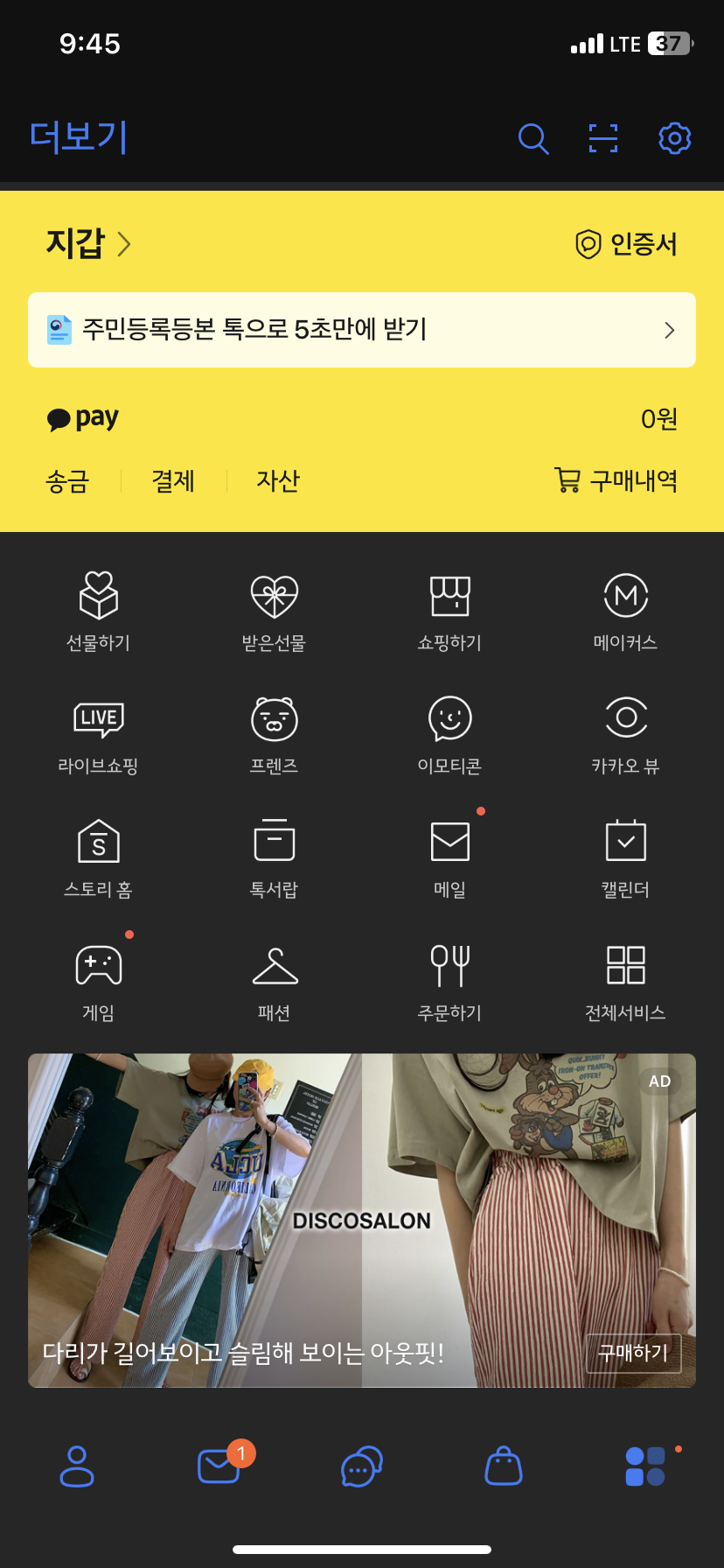The width and height of the screenshot is (724, 1568).
Task: Open the QR code scanner
Action: tap(603, 138)
